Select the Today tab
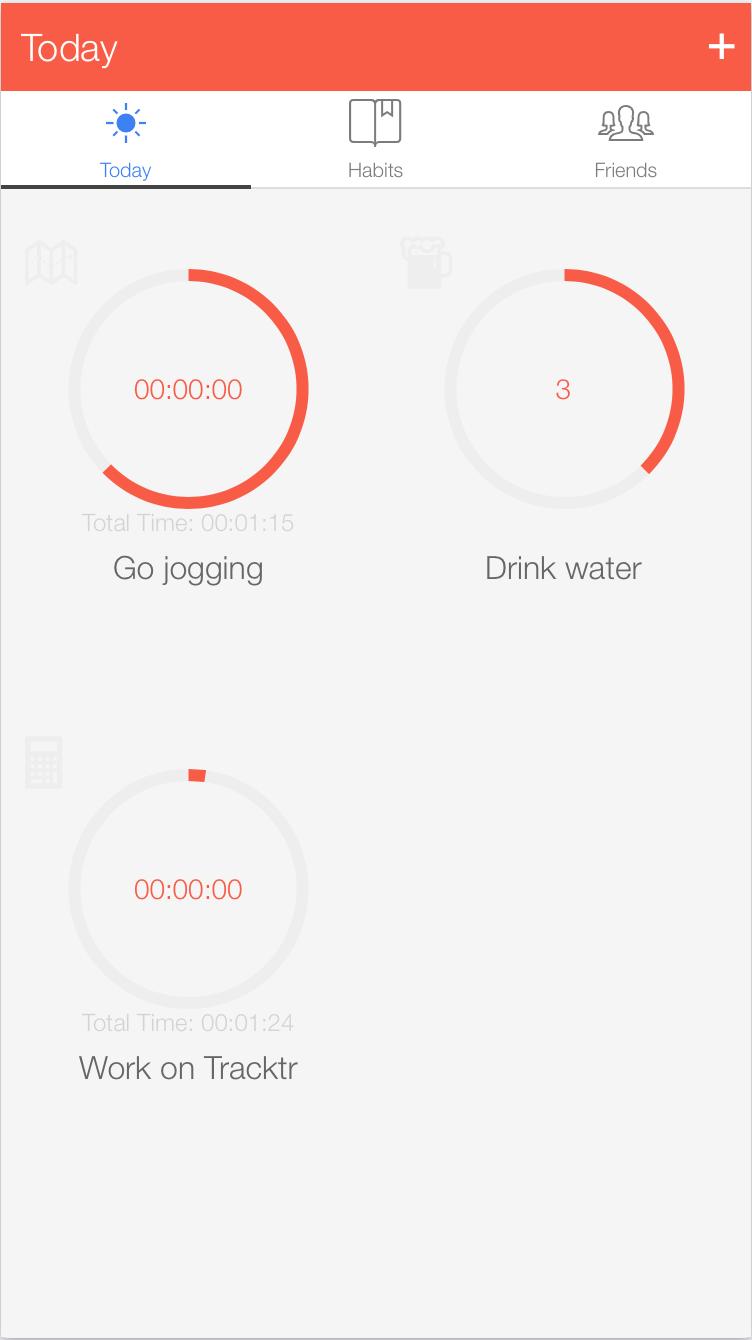752x1340 pixels. pyautogui.click(x=125, y=140)
